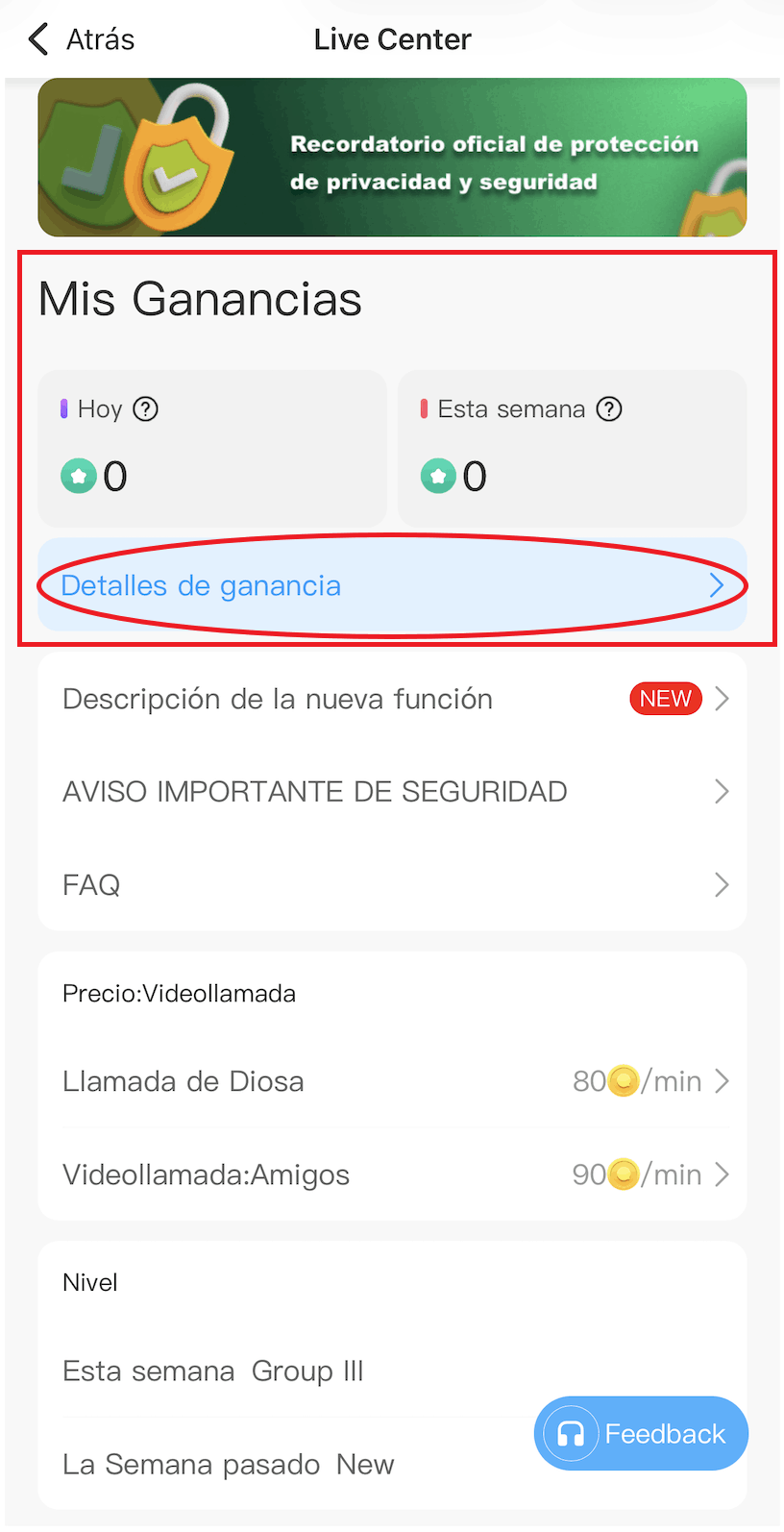Tap the headphone icon on the Feedback button
The height and width of the screenshot is (1532, 784).
tap(573, 1433)
